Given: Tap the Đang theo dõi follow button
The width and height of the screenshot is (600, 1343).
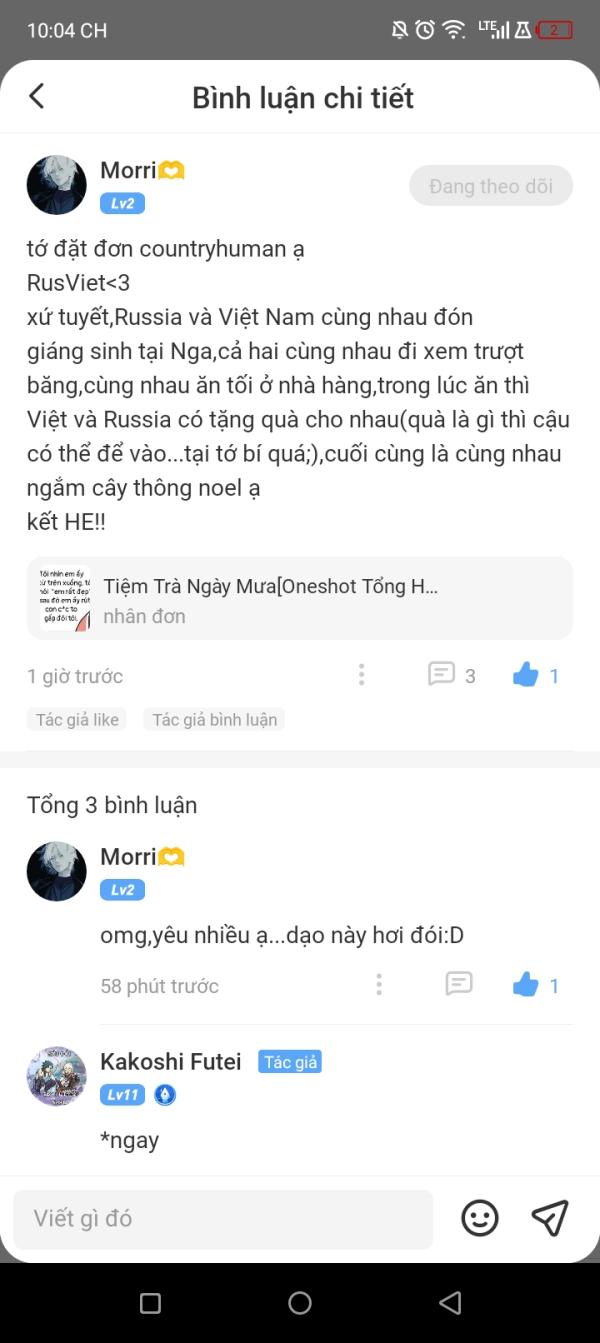Looking at the screenshot, I should (491, 186).
